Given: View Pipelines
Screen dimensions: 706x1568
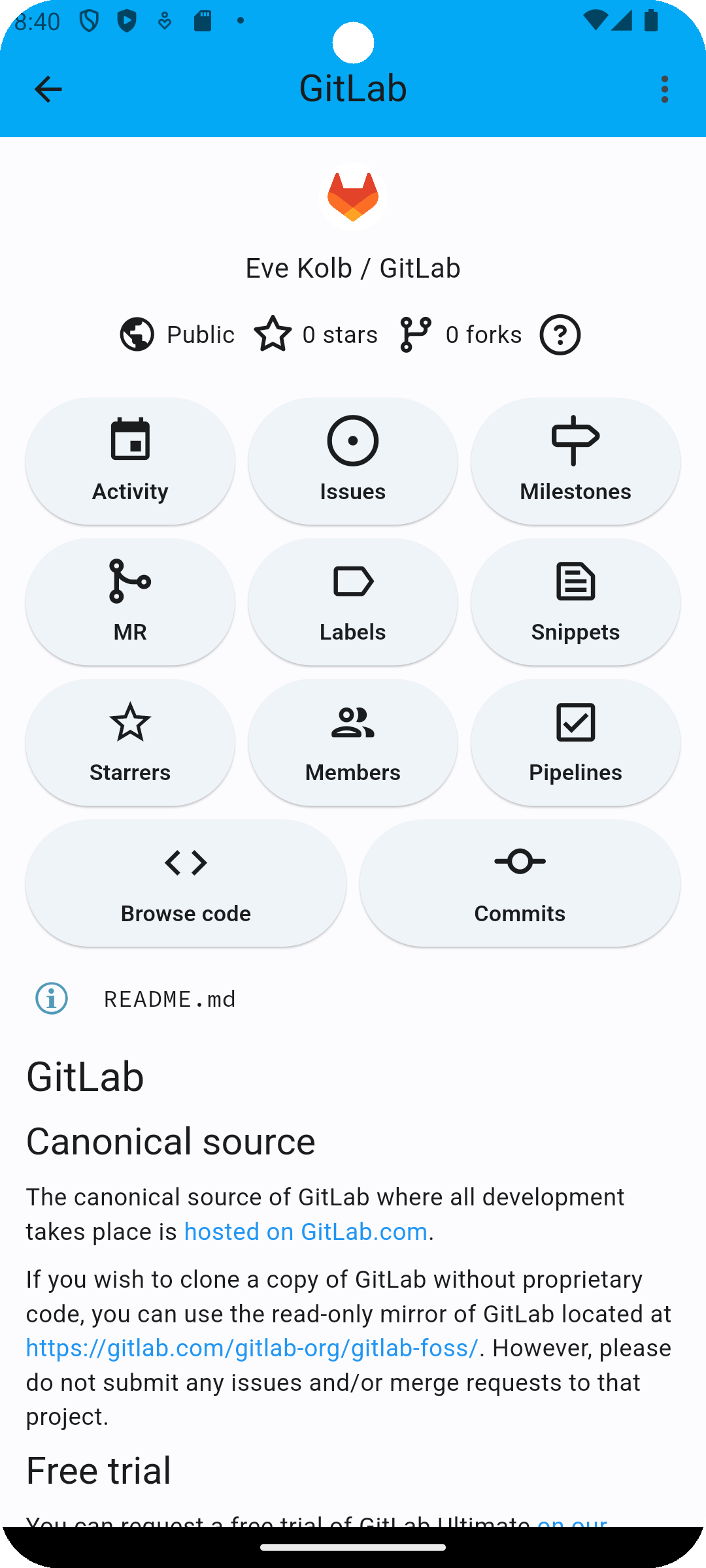Looking at the screenshot, I should tap(575, 742).
